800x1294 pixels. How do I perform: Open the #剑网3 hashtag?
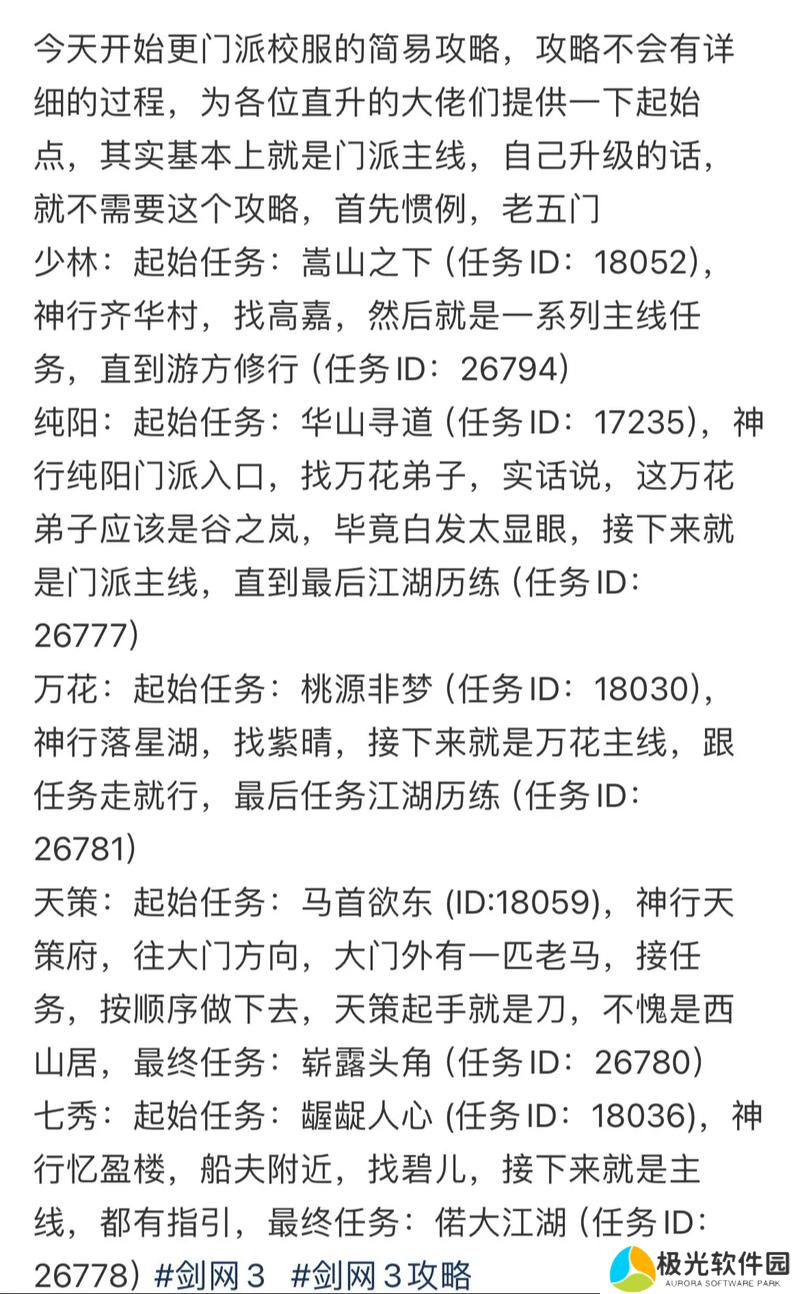pyautogui.click(x=212, y=1274)
